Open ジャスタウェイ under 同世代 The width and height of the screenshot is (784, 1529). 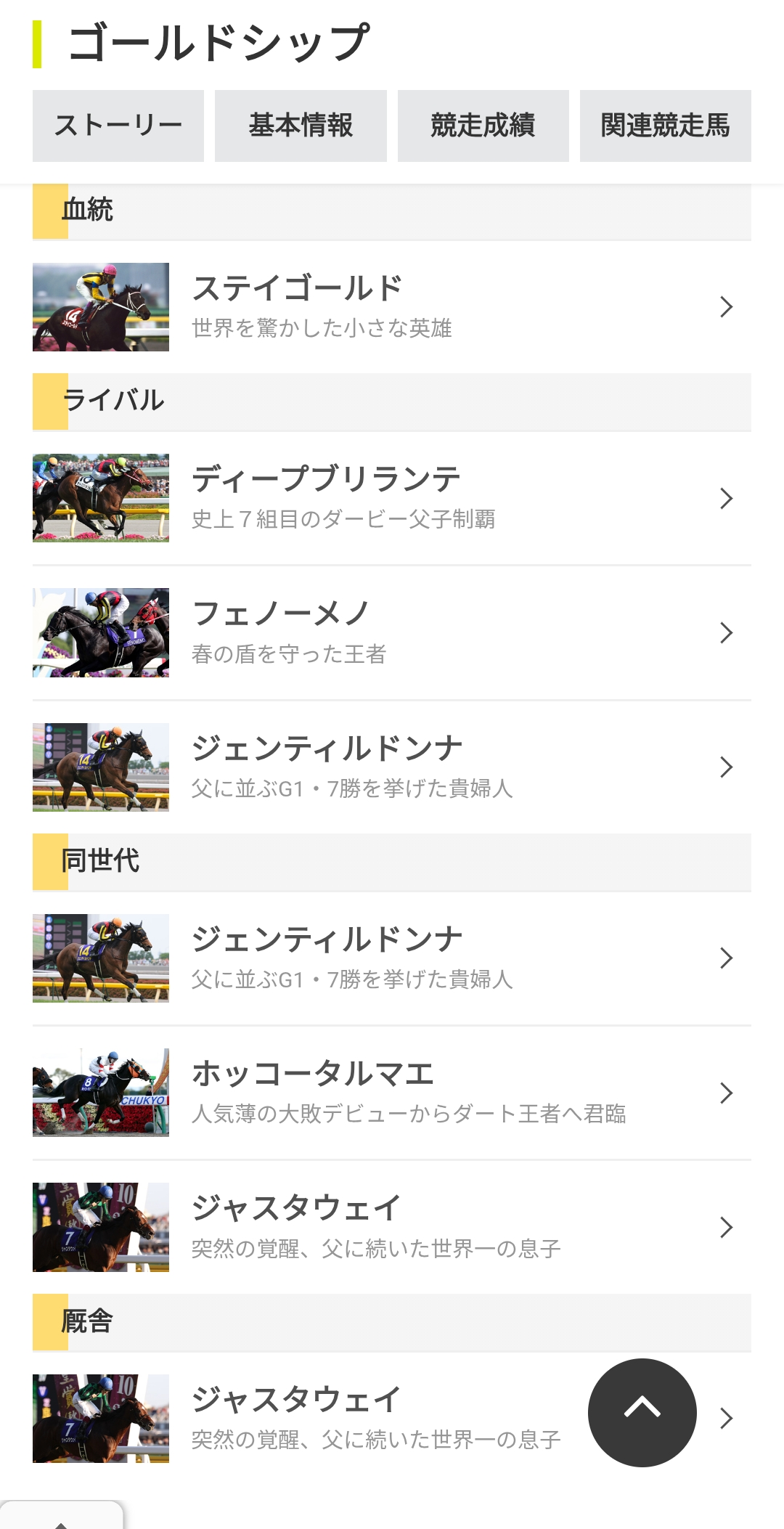392,1227
